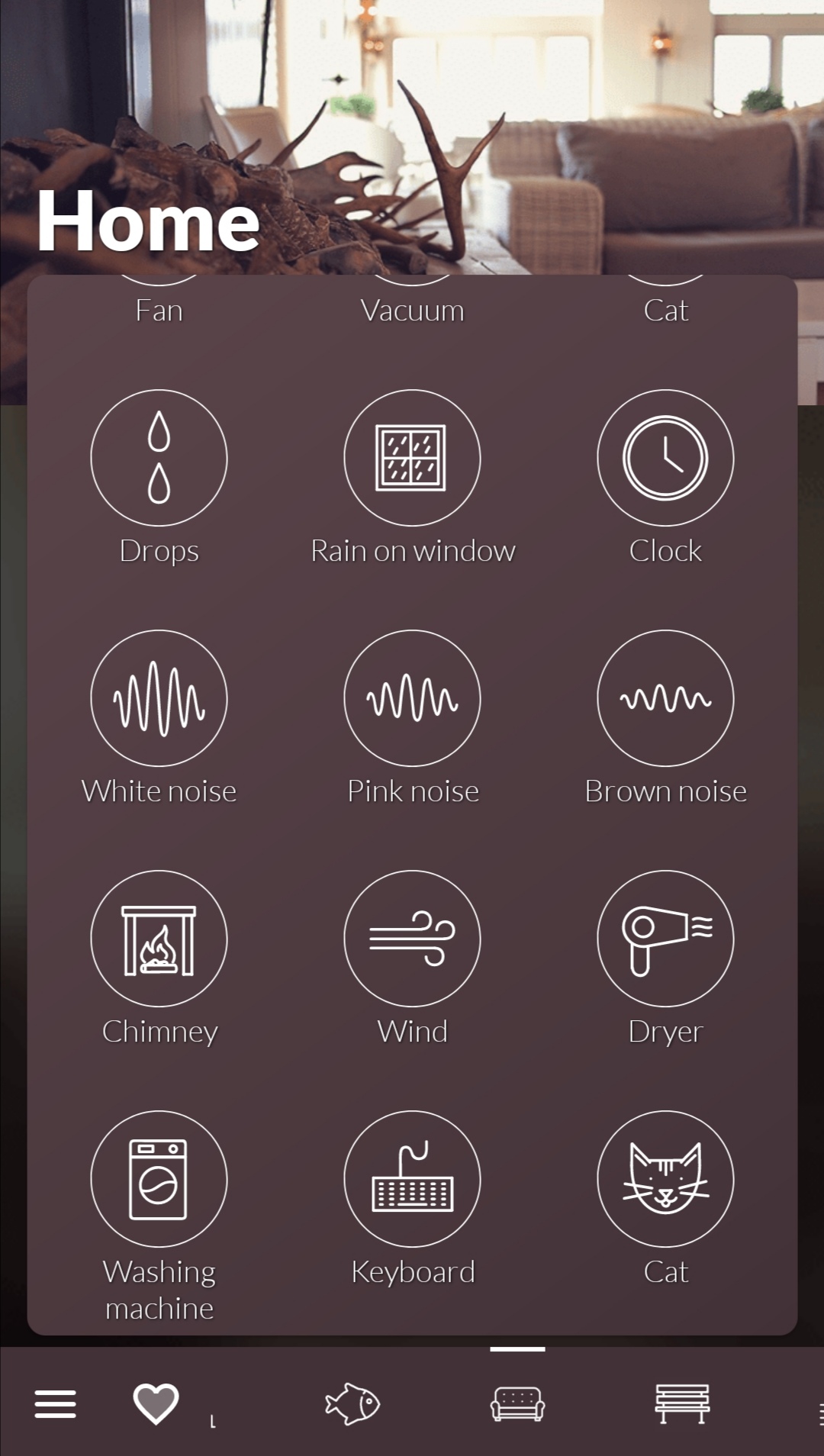The width and height of the screenshot is (824, 1456).
Task: Play the Chimney fire sound
Action: (x=159, y=939)
